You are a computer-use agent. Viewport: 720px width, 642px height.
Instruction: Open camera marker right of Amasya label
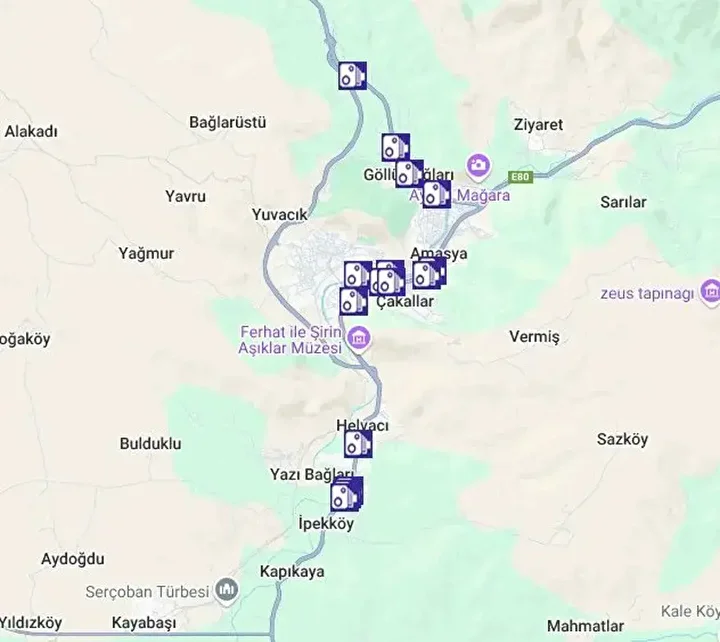(427, 274)
